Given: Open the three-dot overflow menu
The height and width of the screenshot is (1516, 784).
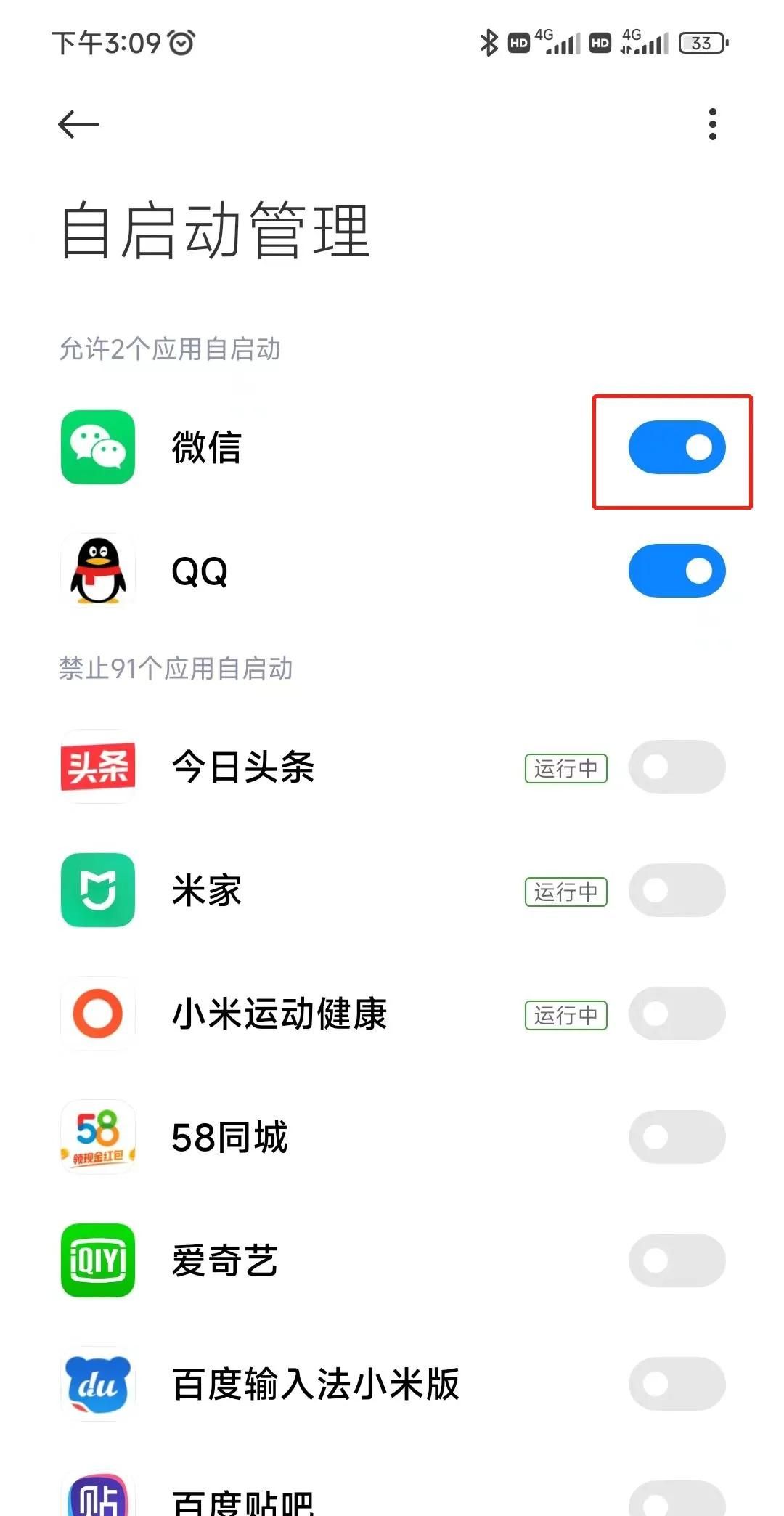Looking at the screenshot, I should pos(712,124).
